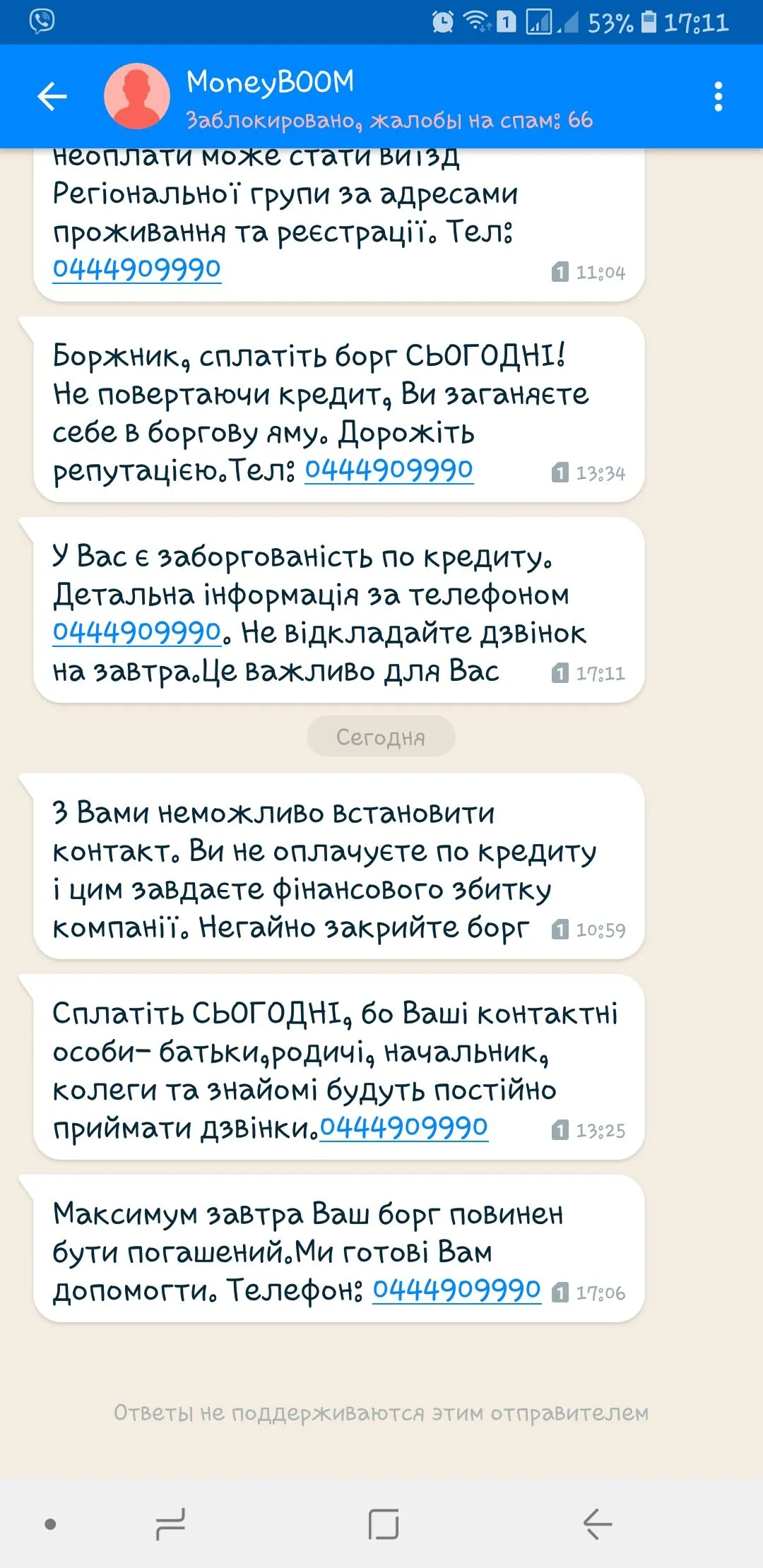Image resolution: width=763 pixels, height=1568 pixels.
Task: Call the number in the 13:34 message
Action: pos(389,470)
